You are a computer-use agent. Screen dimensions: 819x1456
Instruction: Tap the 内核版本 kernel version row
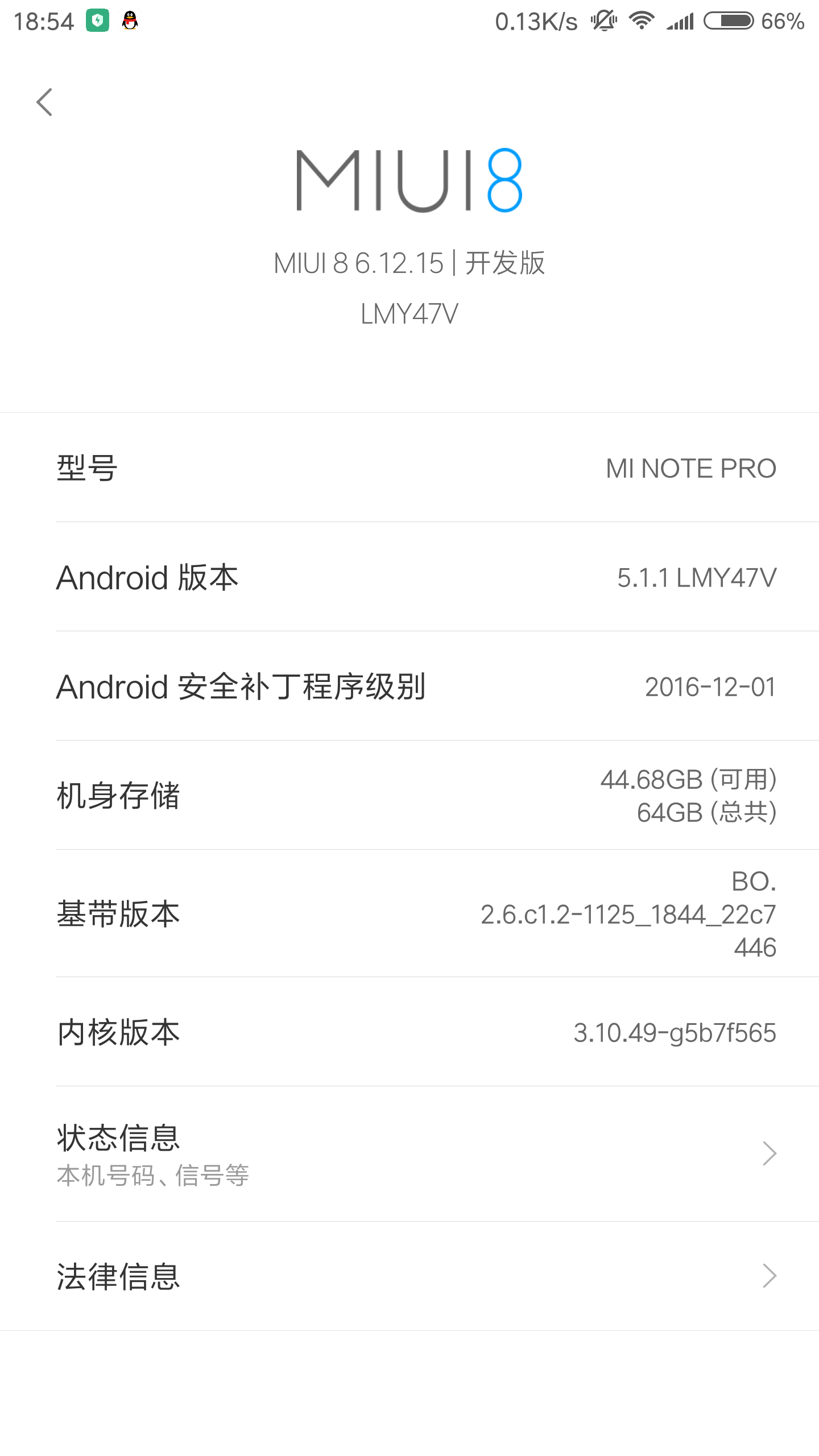coord(409,1032)
